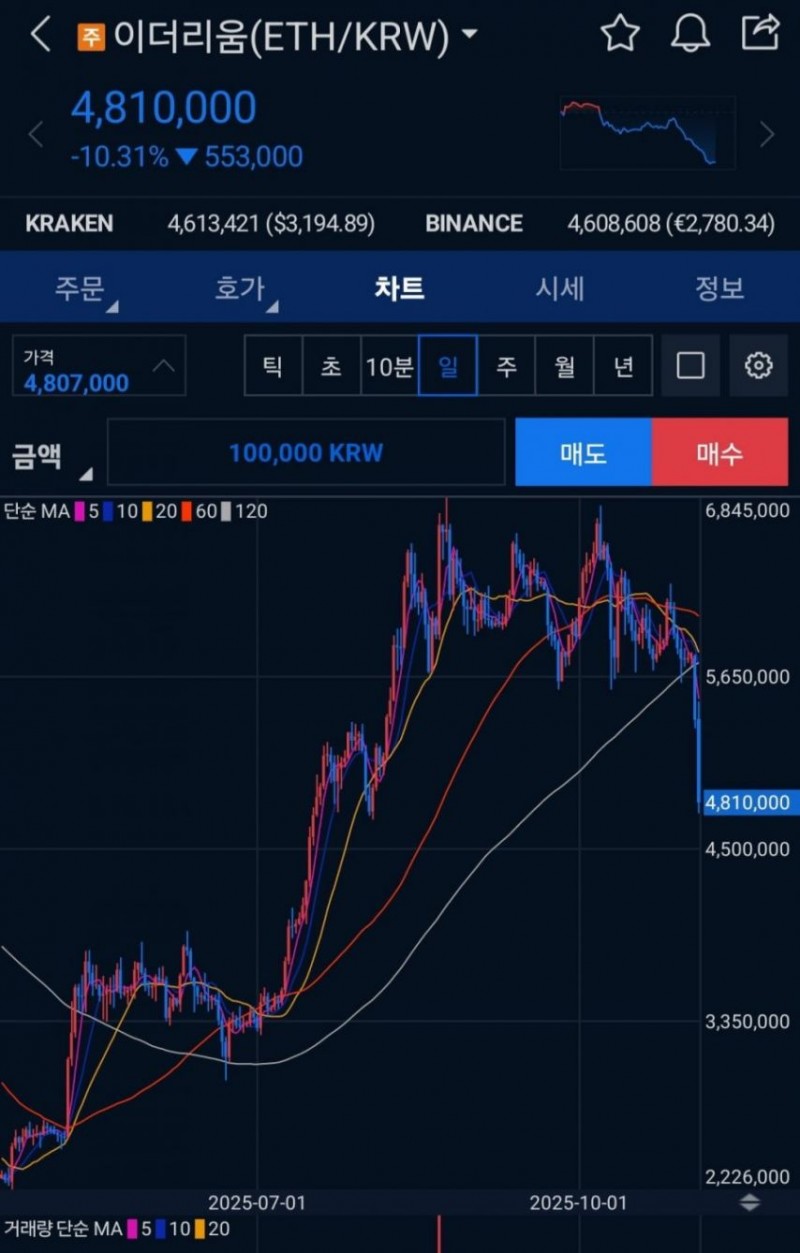Open price alerts via the bell icon

coord(690,33)
